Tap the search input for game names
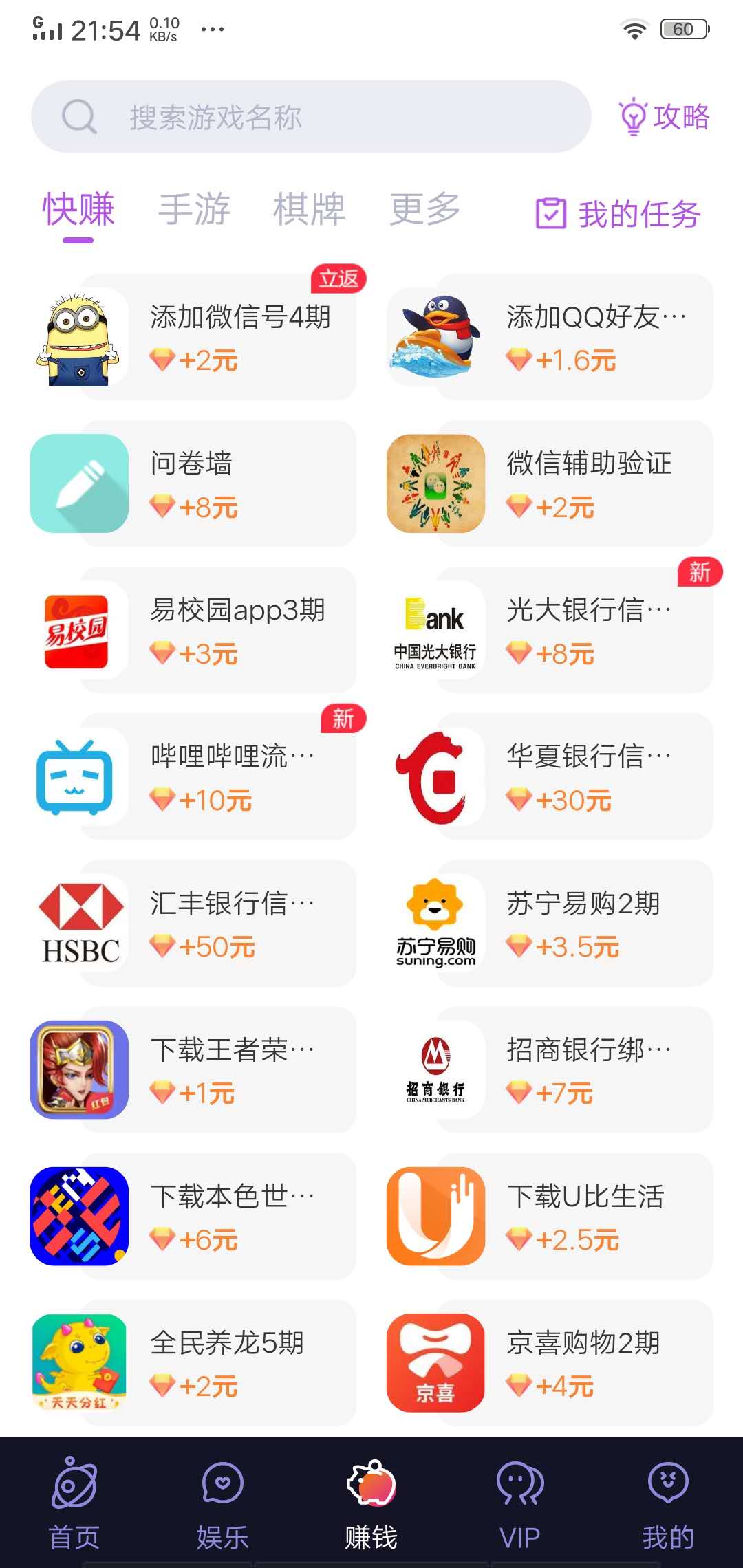 310,116
